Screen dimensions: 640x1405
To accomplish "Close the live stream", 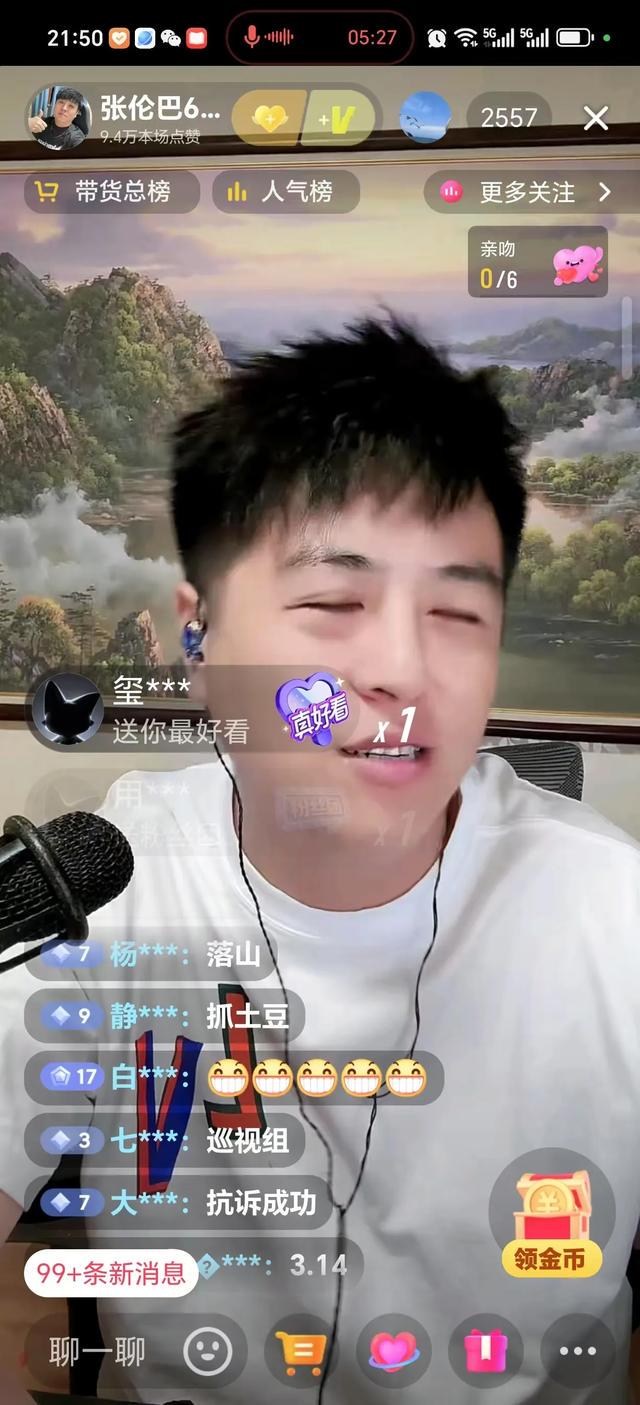I will [x=596, y=118].
